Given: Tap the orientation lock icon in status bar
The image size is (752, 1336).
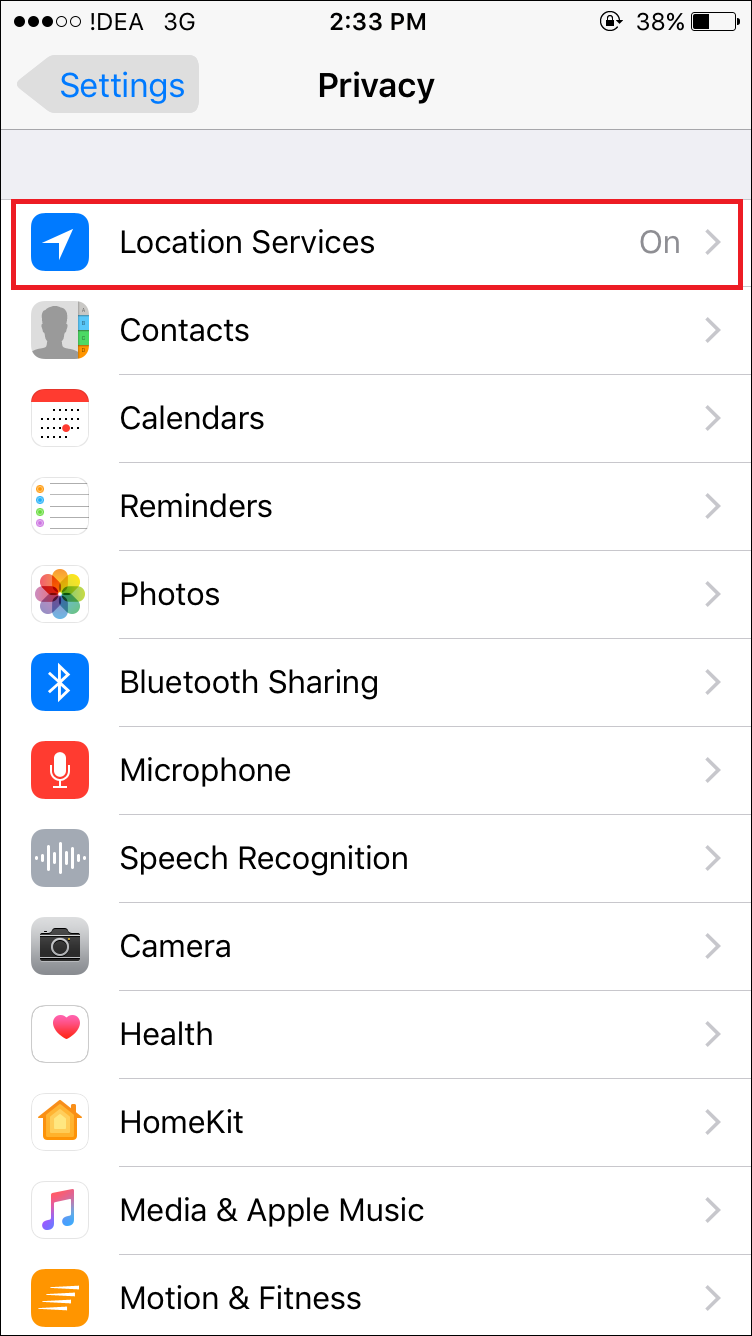Looking at the screenshot, I should click(611, 21).
